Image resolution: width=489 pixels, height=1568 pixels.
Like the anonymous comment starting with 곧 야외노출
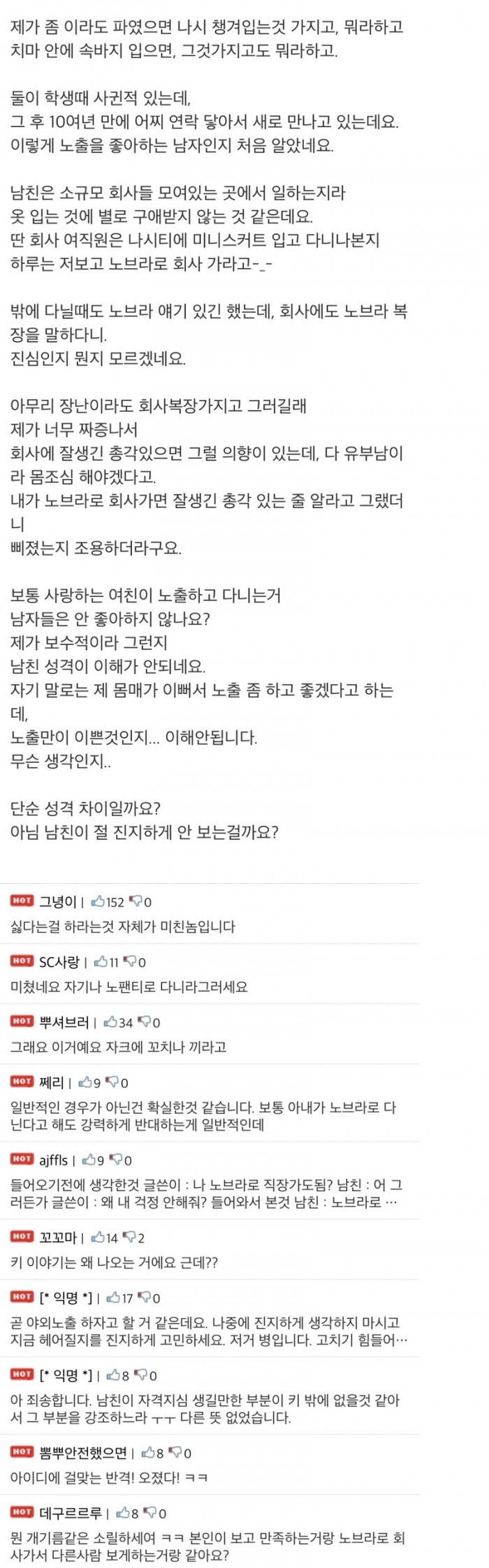tap(113, 1298)
